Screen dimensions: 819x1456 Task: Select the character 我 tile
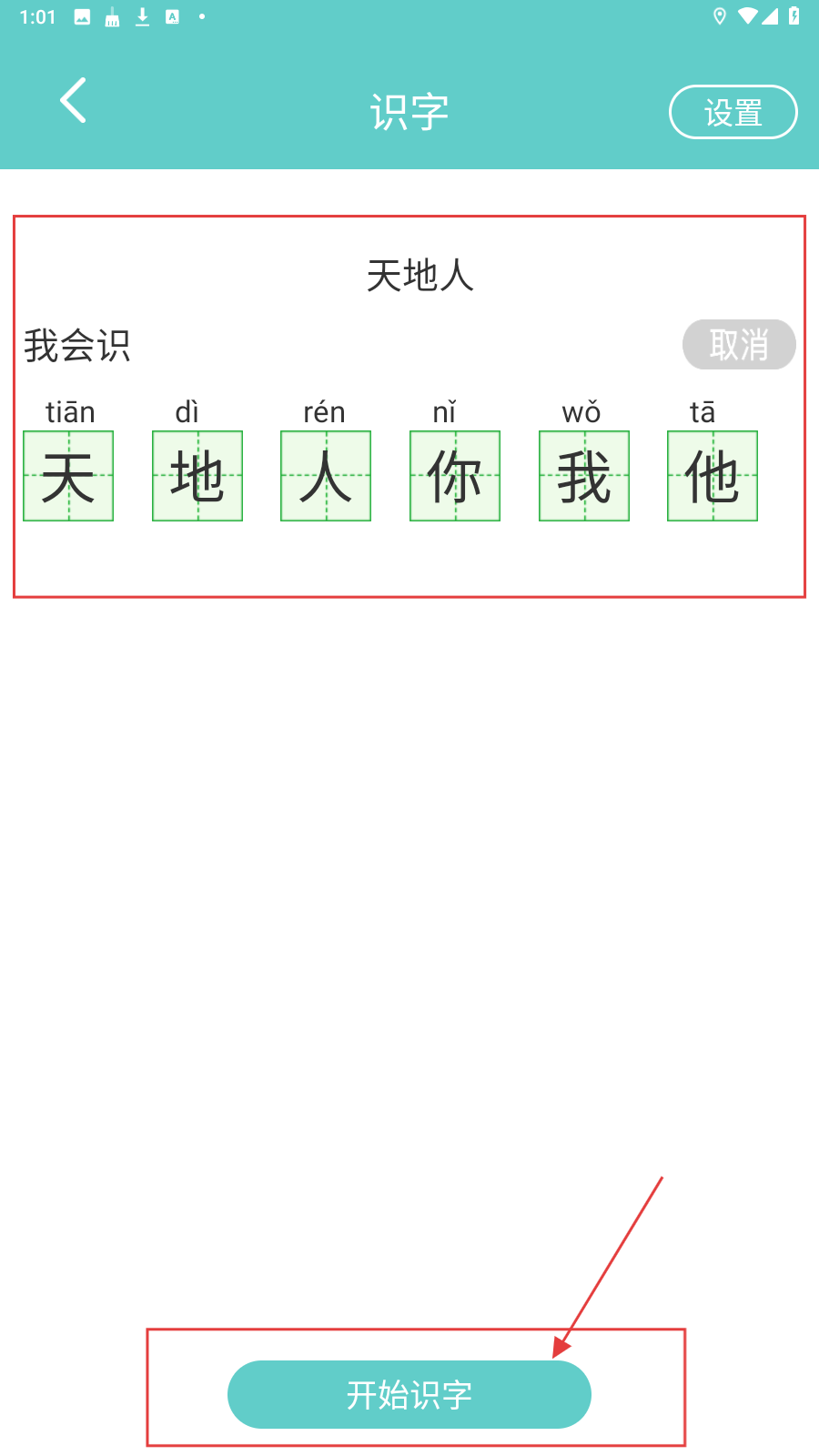pos(584,476)
